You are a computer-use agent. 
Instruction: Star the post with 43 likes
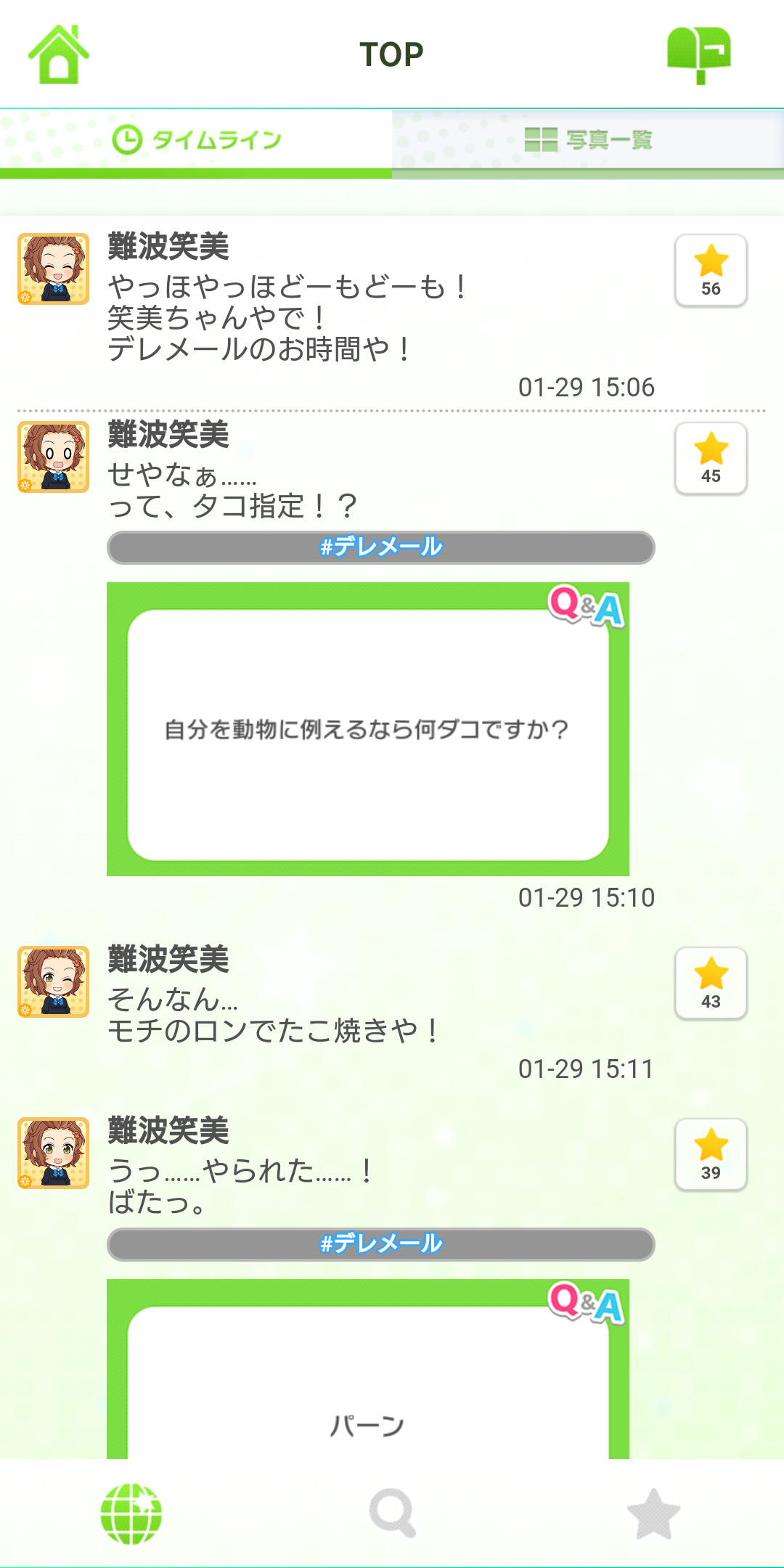(711, 984)
